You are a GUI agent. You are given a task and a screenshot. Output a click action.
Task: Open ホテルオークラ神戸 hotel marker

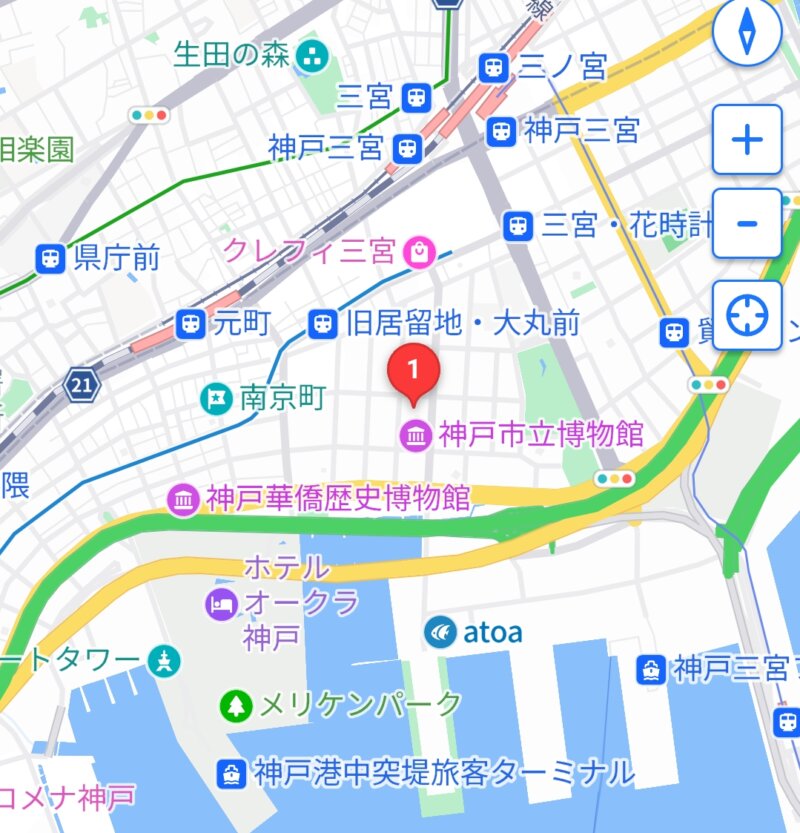(220, 603)
